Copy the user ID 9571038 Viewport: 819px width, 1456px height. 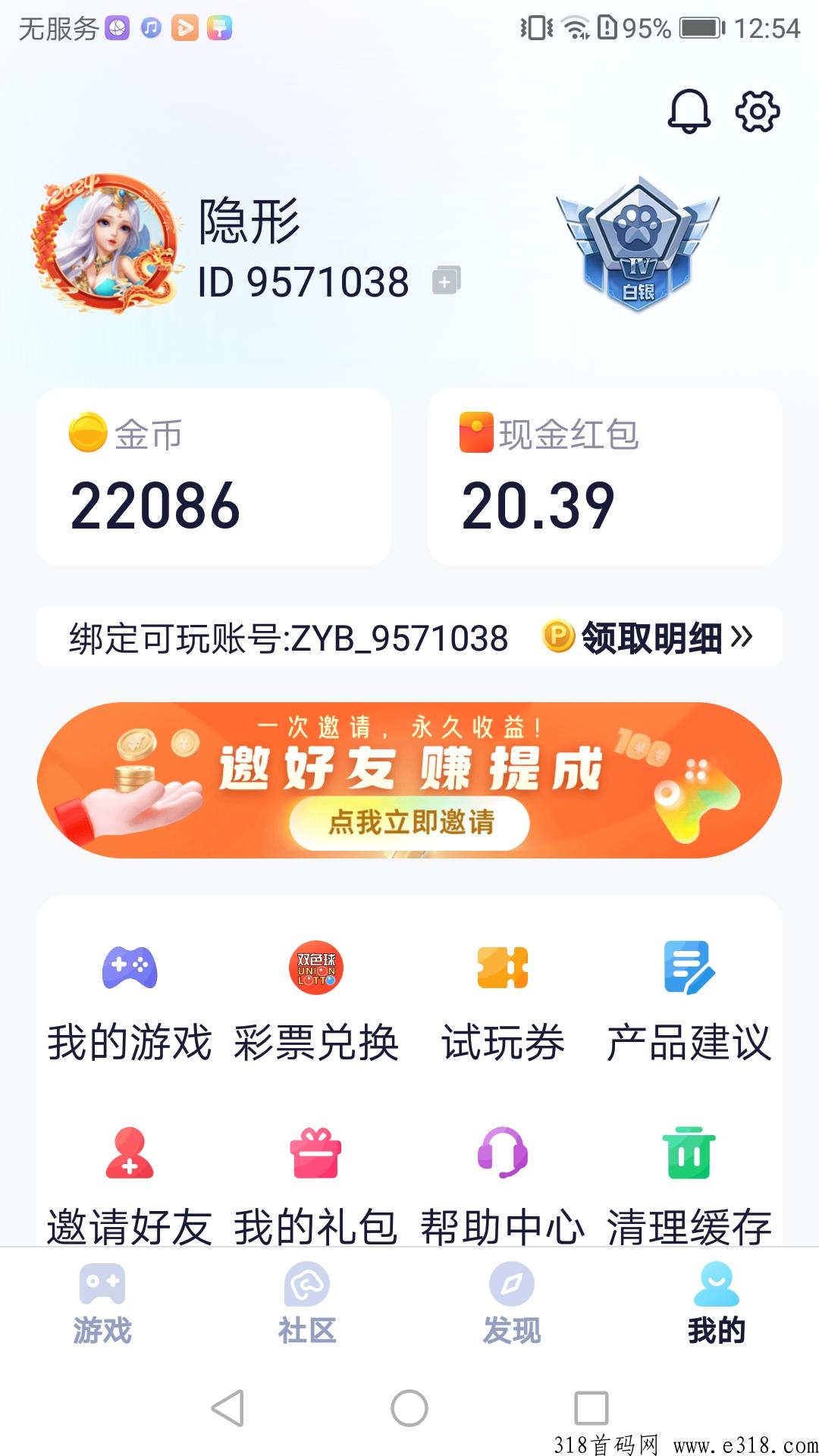point(446,281)
